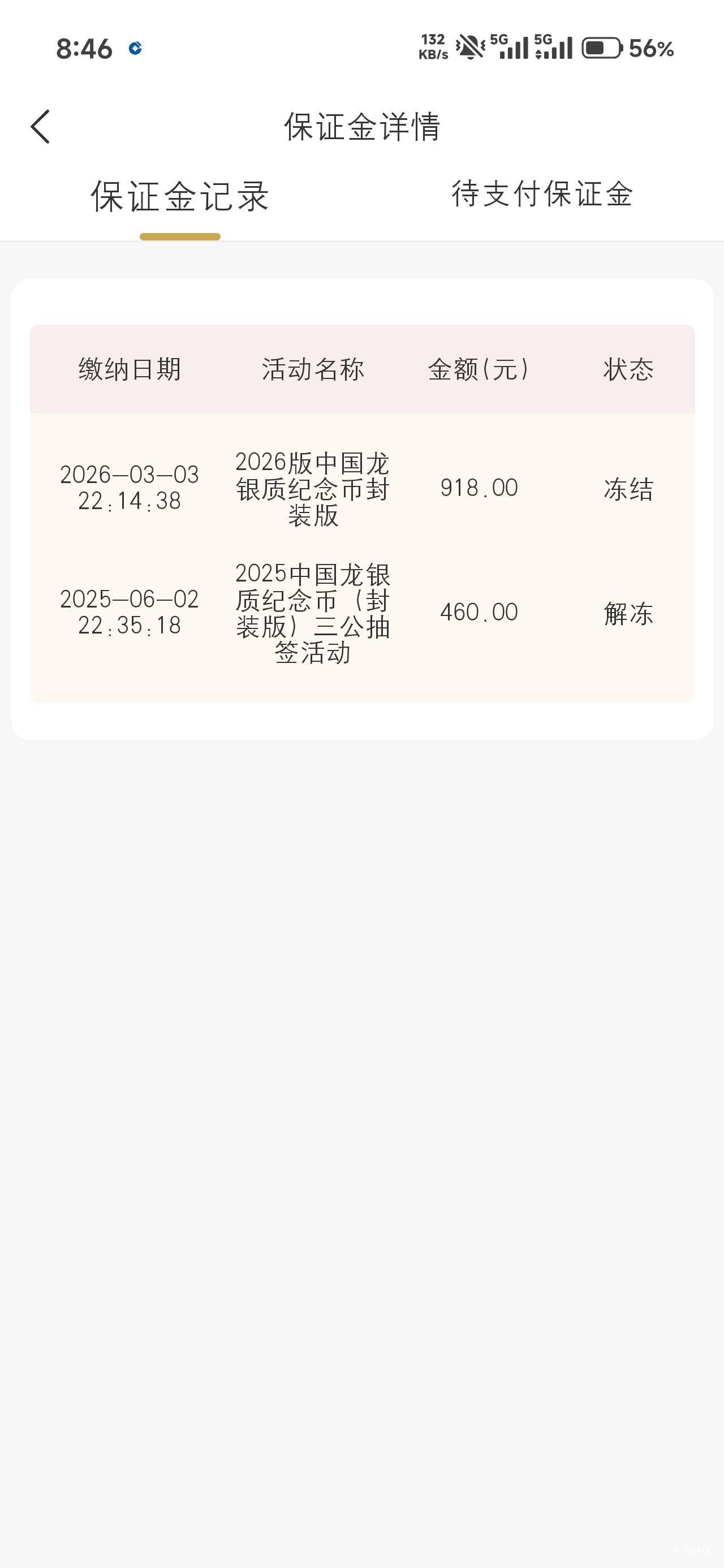This screenshot has height=1568, width=724.
Task: Select the 保证金记录 tab
Action: pos(180,197)
